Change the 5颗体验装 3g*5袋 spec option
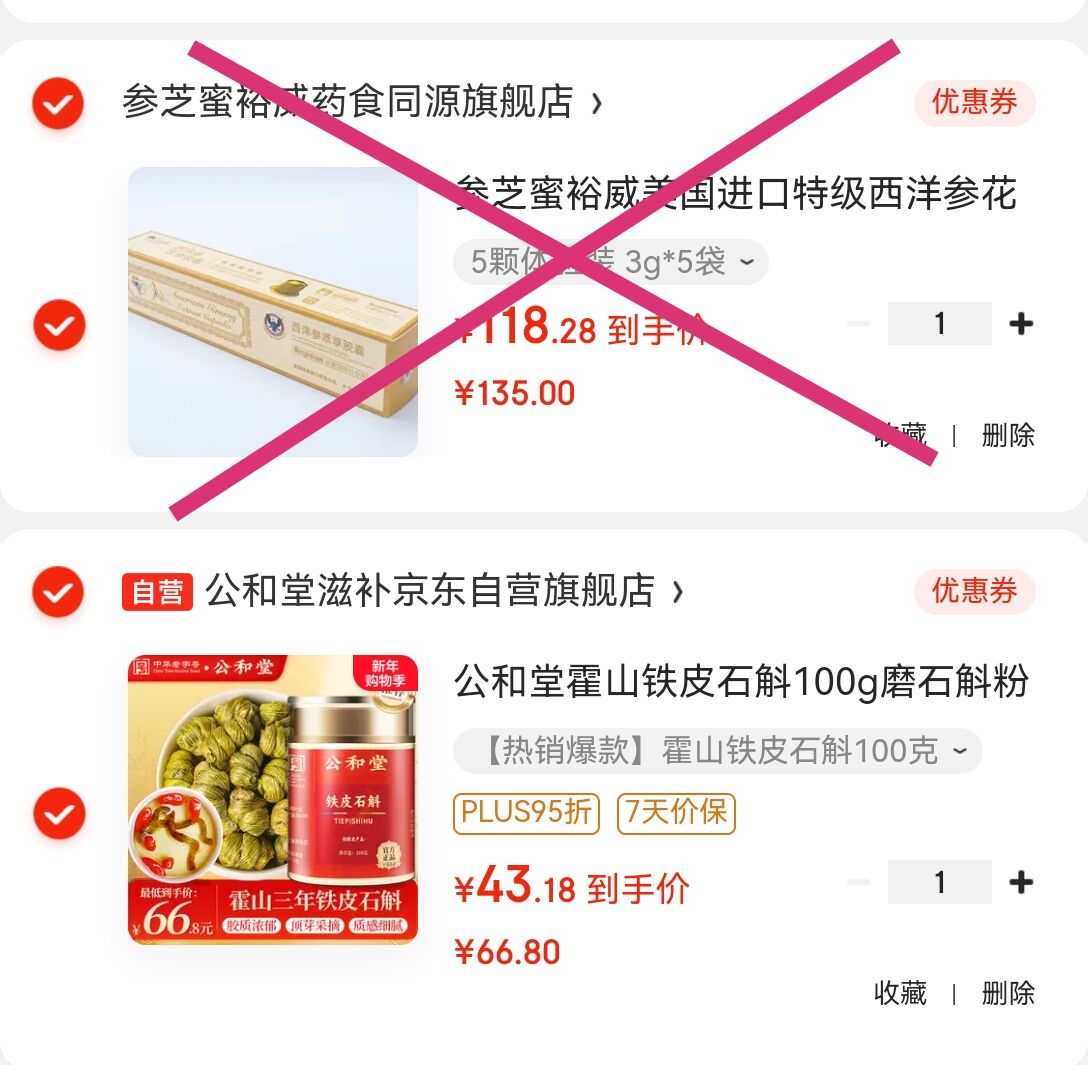This screenshot has height=1065, width=1088. point(611,263)
